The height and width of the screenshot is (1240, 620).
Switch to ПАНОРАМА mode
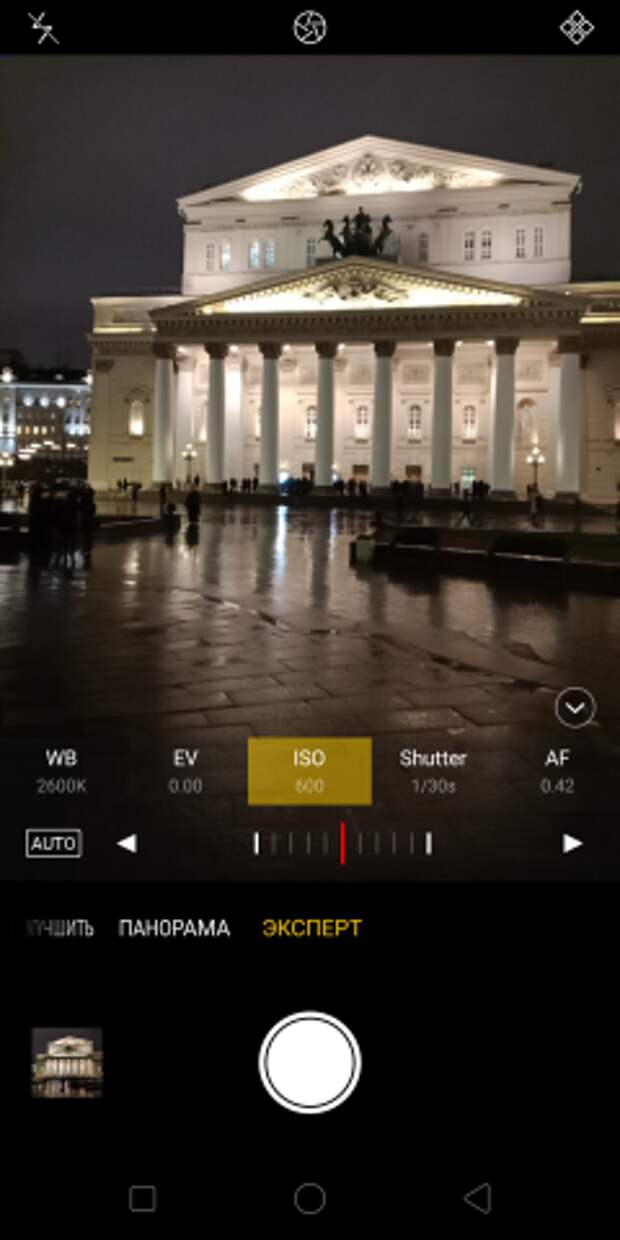174,928
